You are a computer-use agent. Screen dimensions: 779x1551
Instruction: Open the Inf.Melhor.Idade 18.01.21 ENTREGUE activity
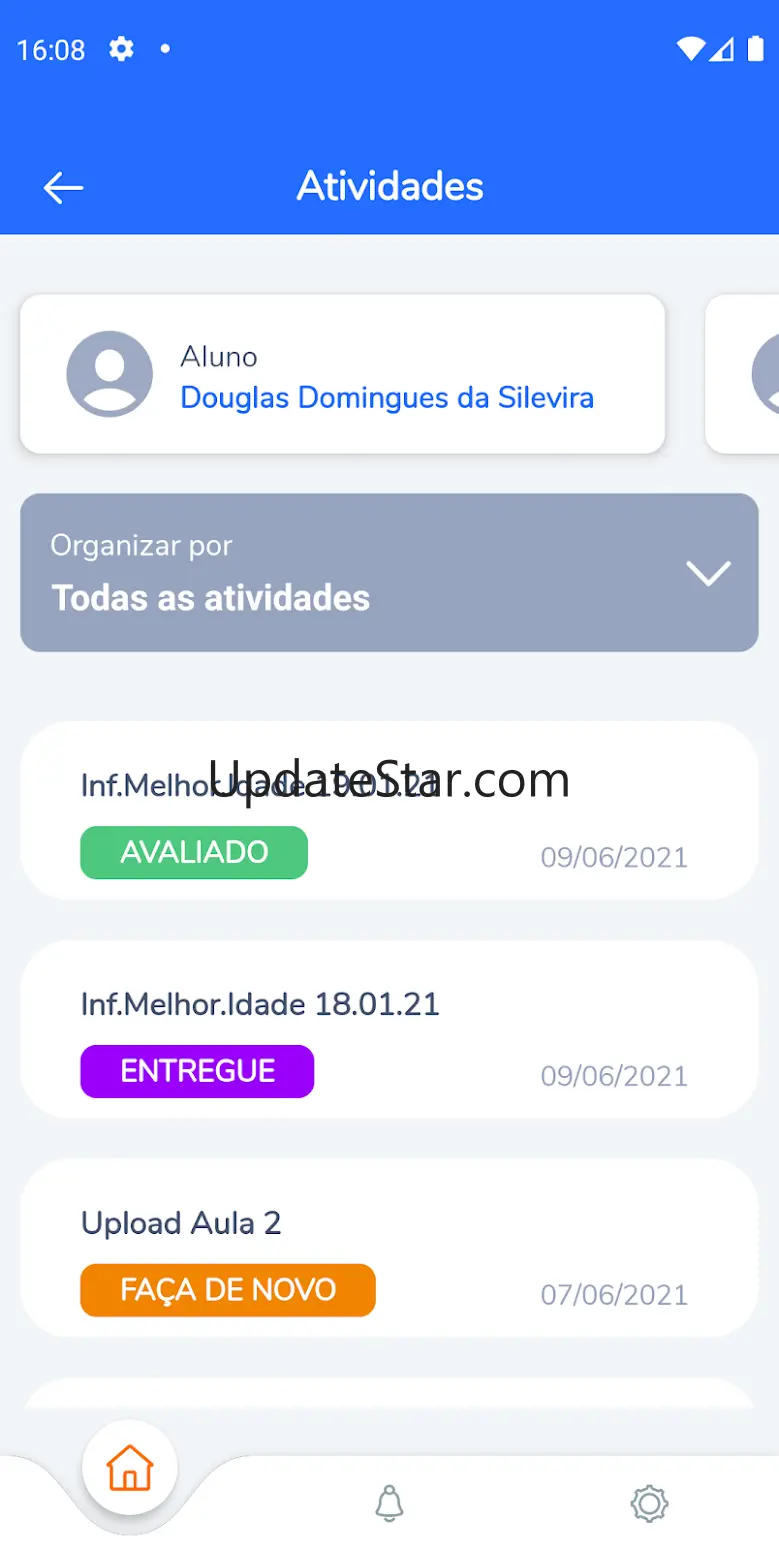[389, 1030]
